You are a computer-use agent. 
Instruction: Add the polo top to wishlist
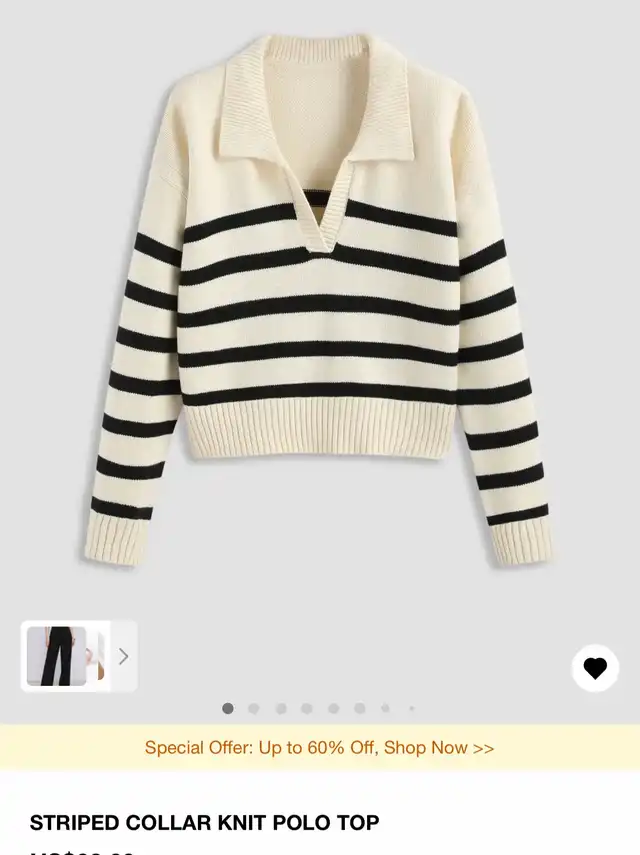pyautogui.click(x=595, y=668)
